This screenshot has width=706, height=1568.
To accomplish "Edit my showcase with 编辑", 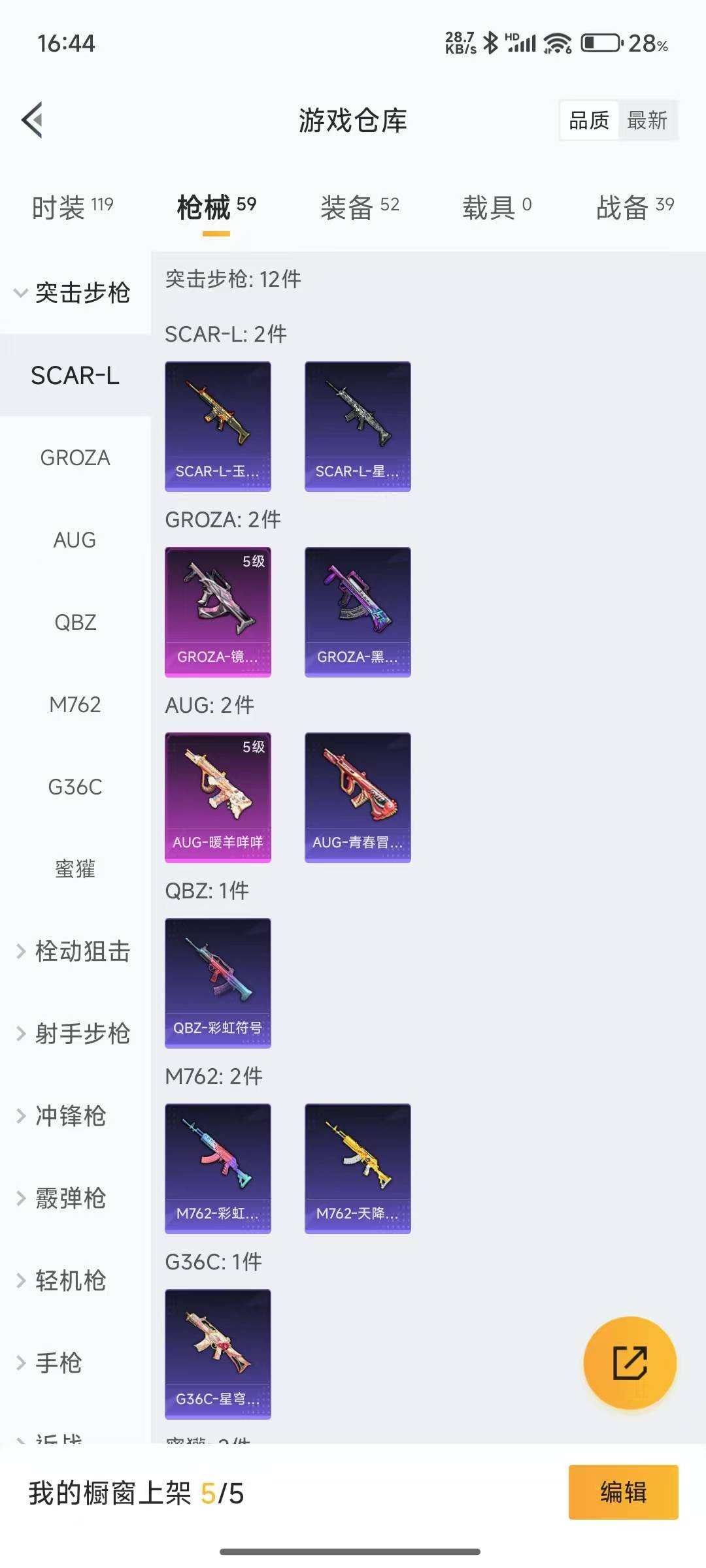I will (x=623, y=1492).
